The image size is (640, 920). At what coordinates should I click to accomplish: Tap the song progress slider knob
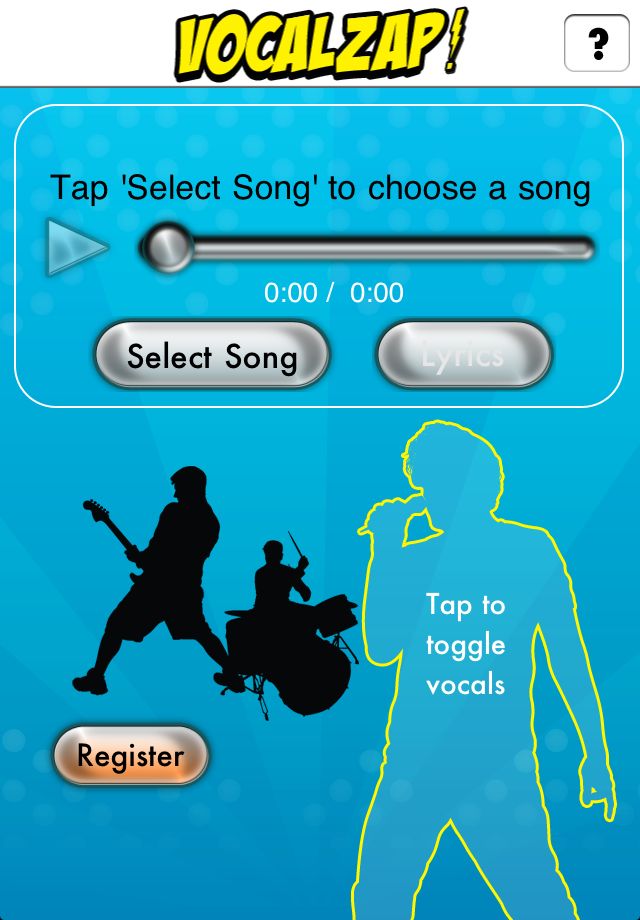pos(167,247)
